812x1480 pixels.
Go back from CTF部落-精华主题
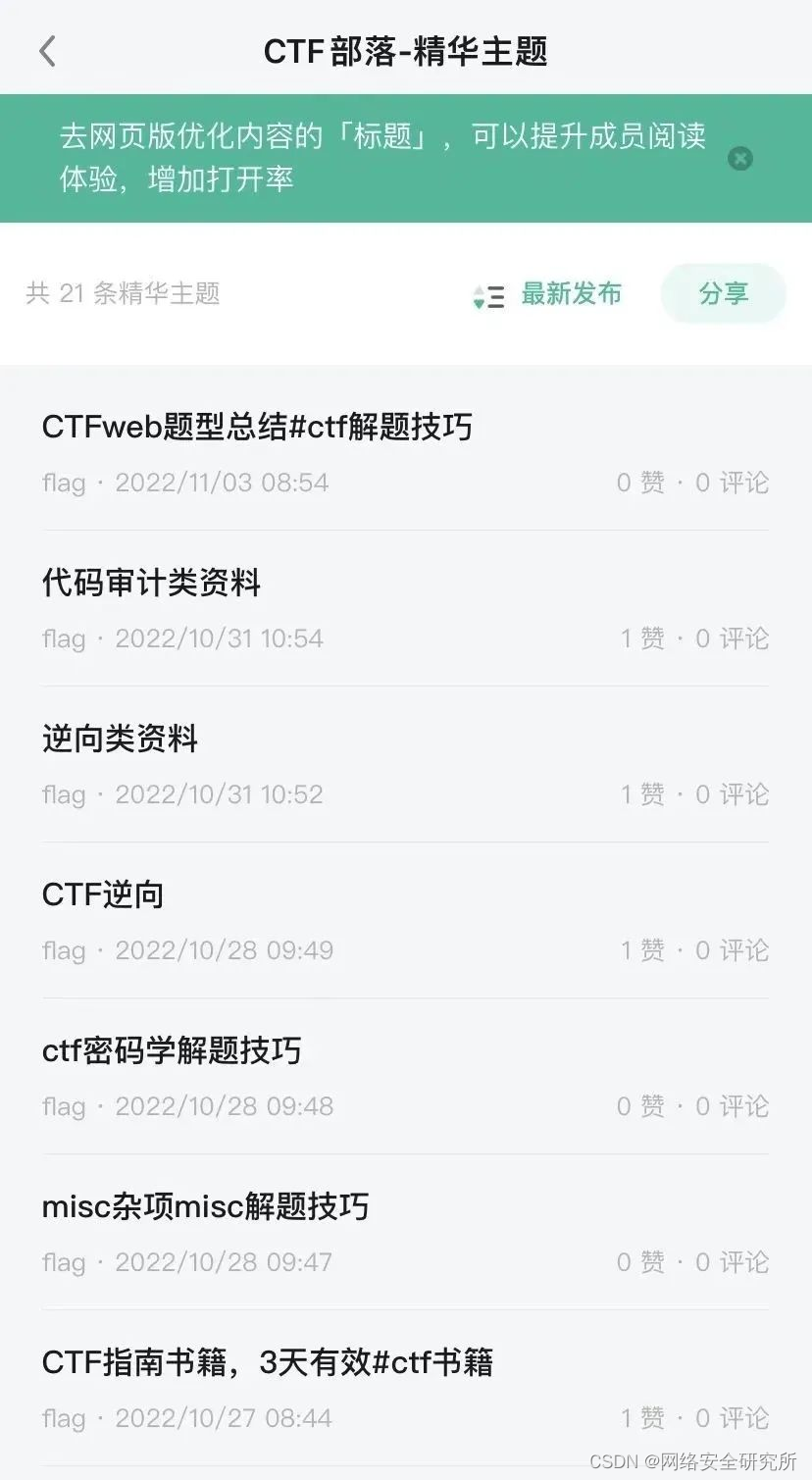coord(47,51)
